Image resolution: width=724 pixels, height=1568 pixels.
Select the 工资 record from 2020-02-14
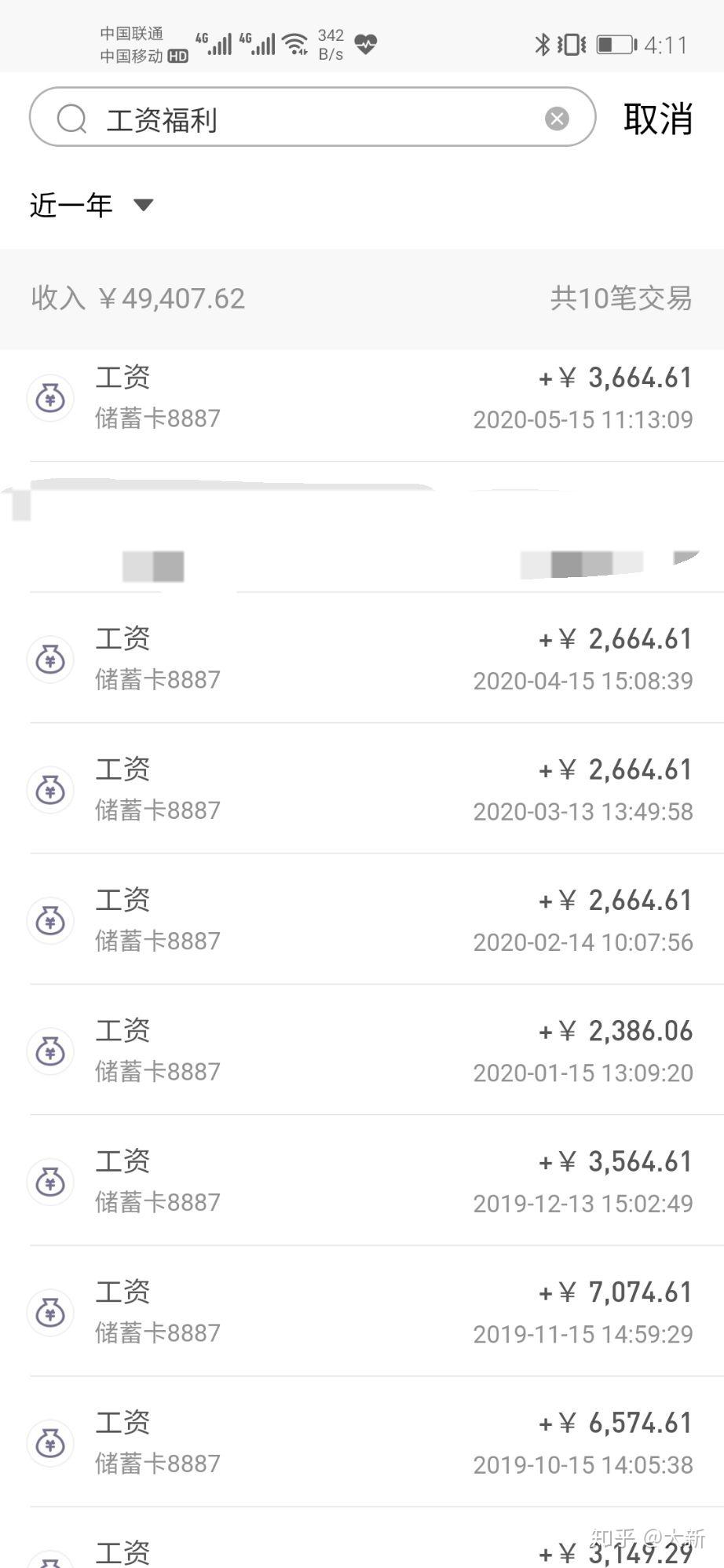361,919
